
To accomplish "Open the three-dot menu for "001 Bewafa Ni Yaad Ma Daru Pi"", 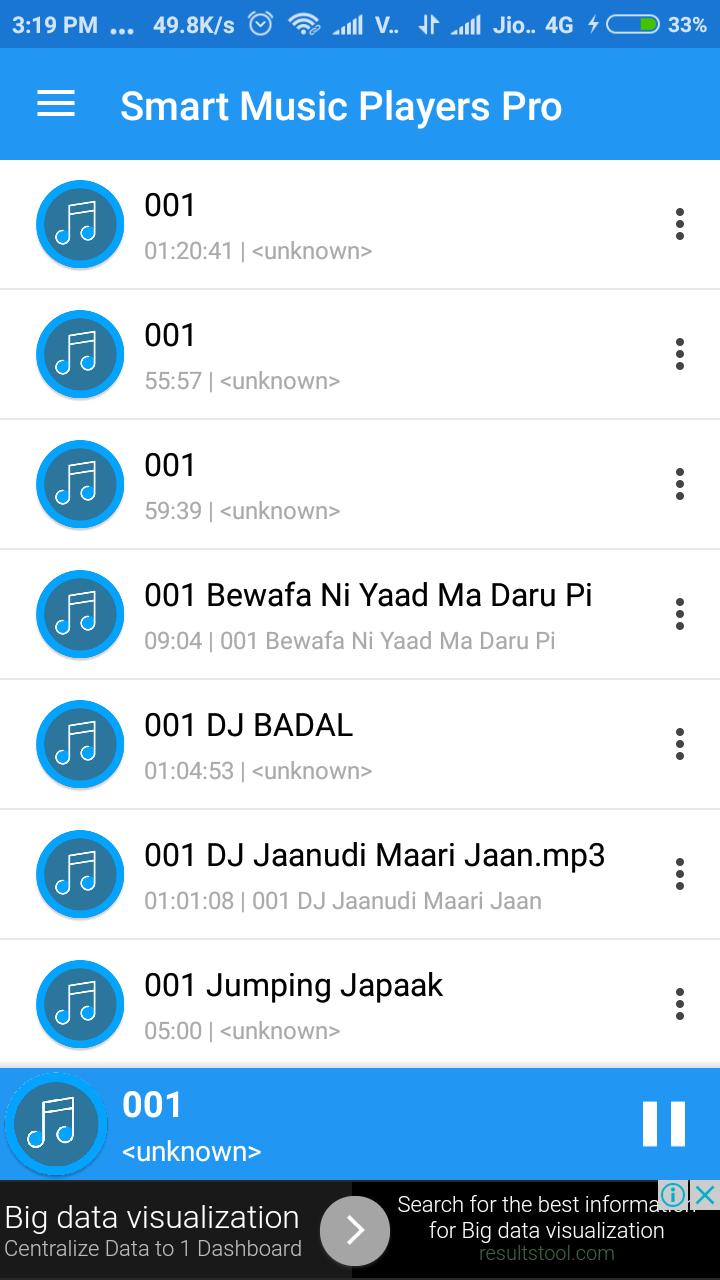I will pos(679,614).
